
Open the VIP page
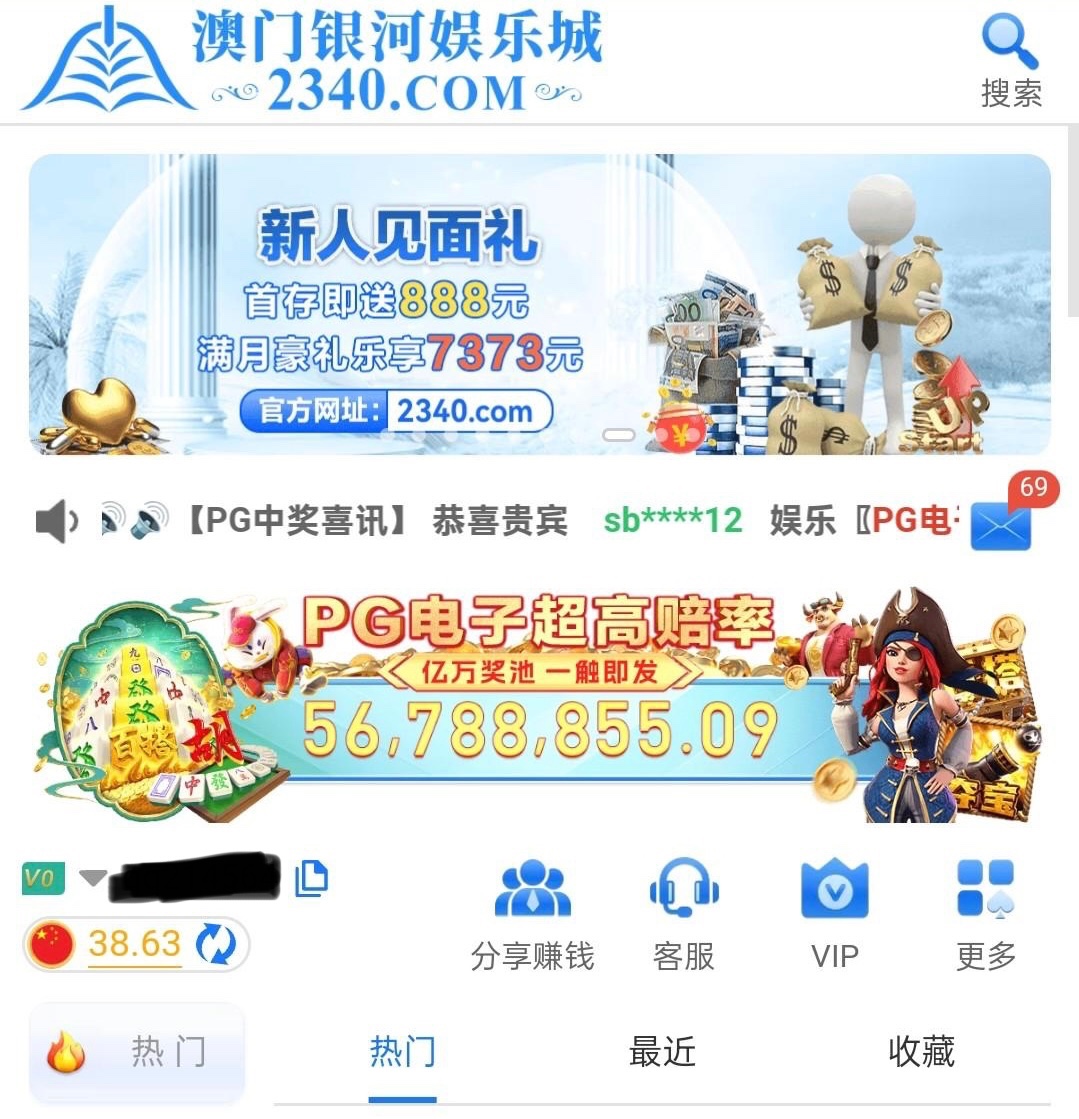coord(835,915)
